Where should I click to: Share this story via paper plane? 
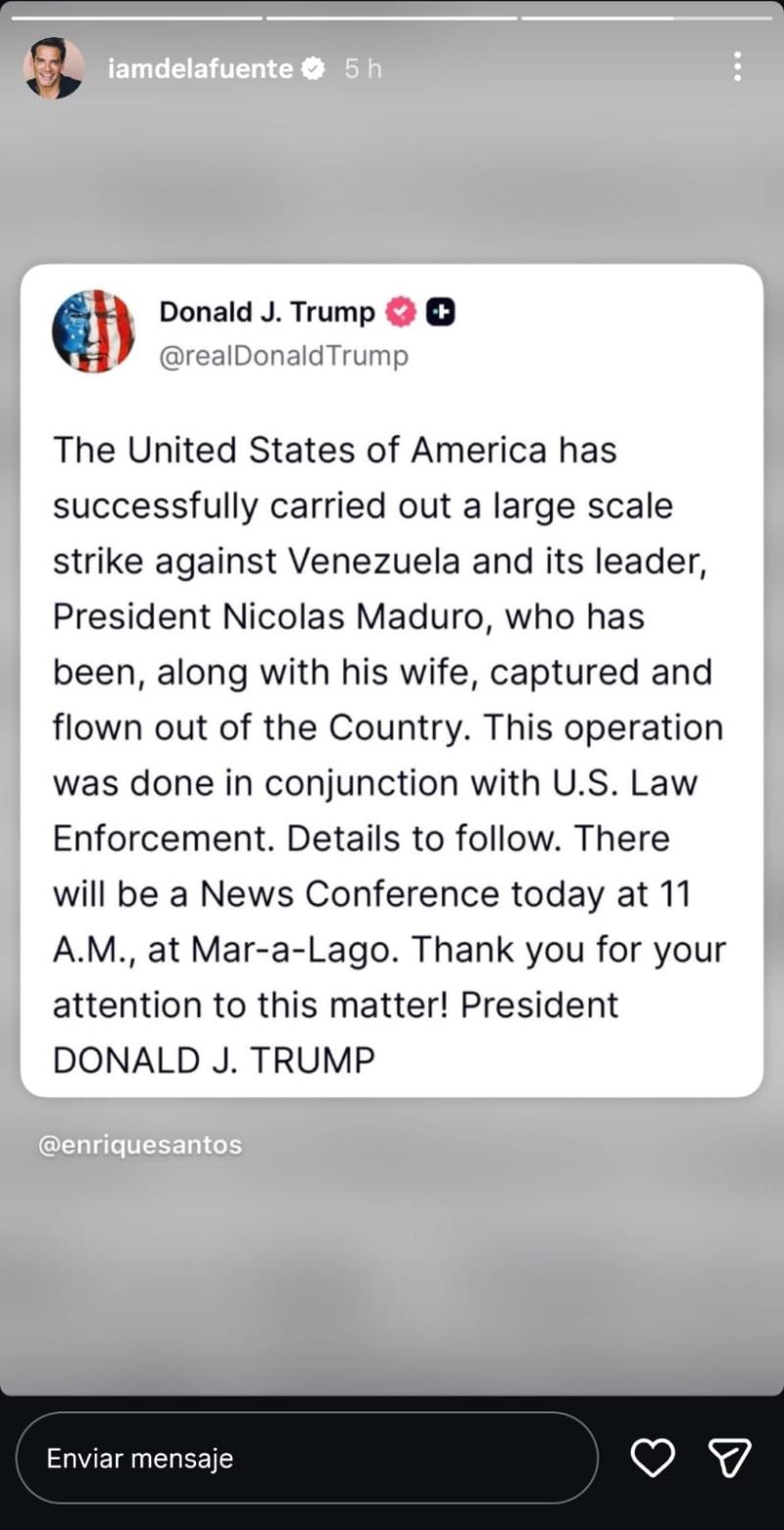pos(729,1457)
